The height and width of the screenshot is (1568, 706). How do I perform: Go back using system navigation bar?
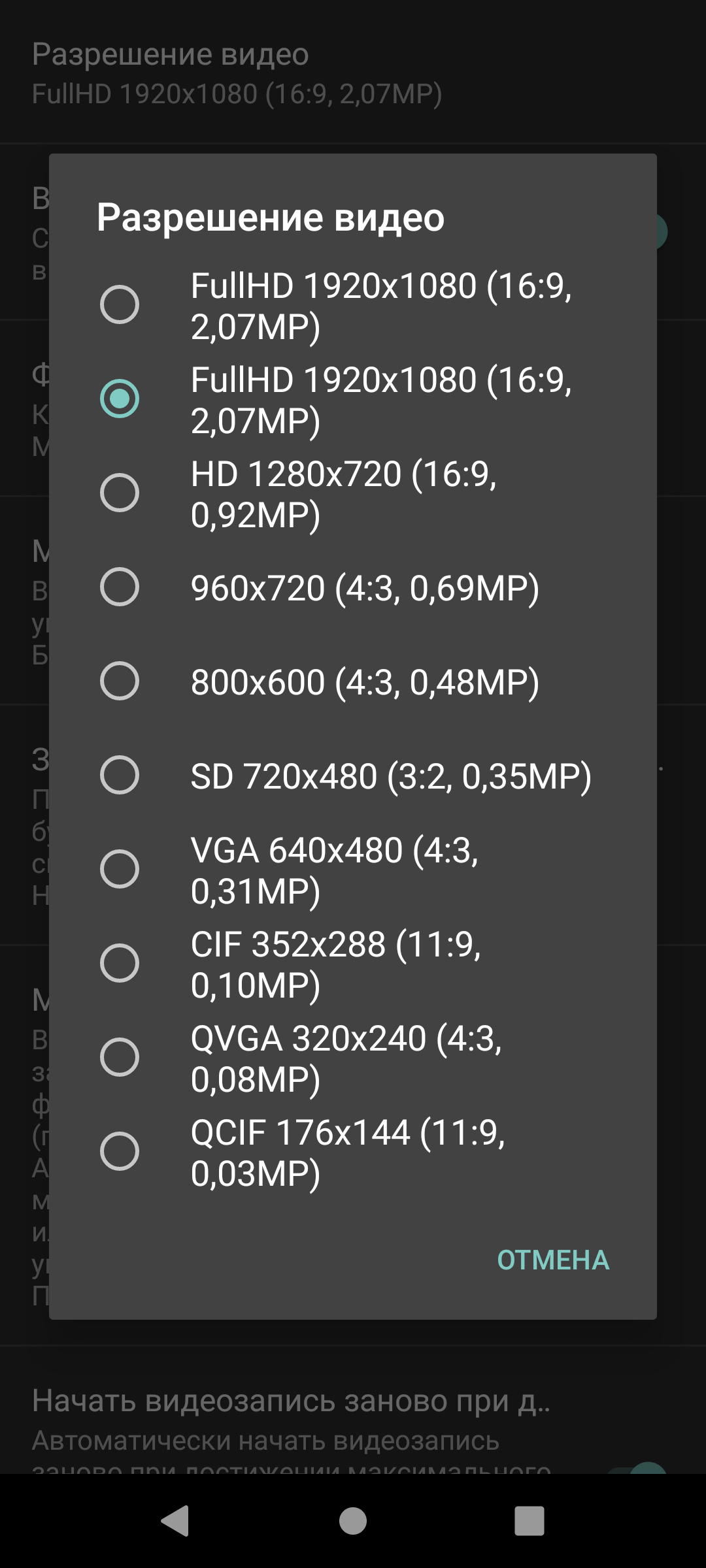(x=175, y=1520)
